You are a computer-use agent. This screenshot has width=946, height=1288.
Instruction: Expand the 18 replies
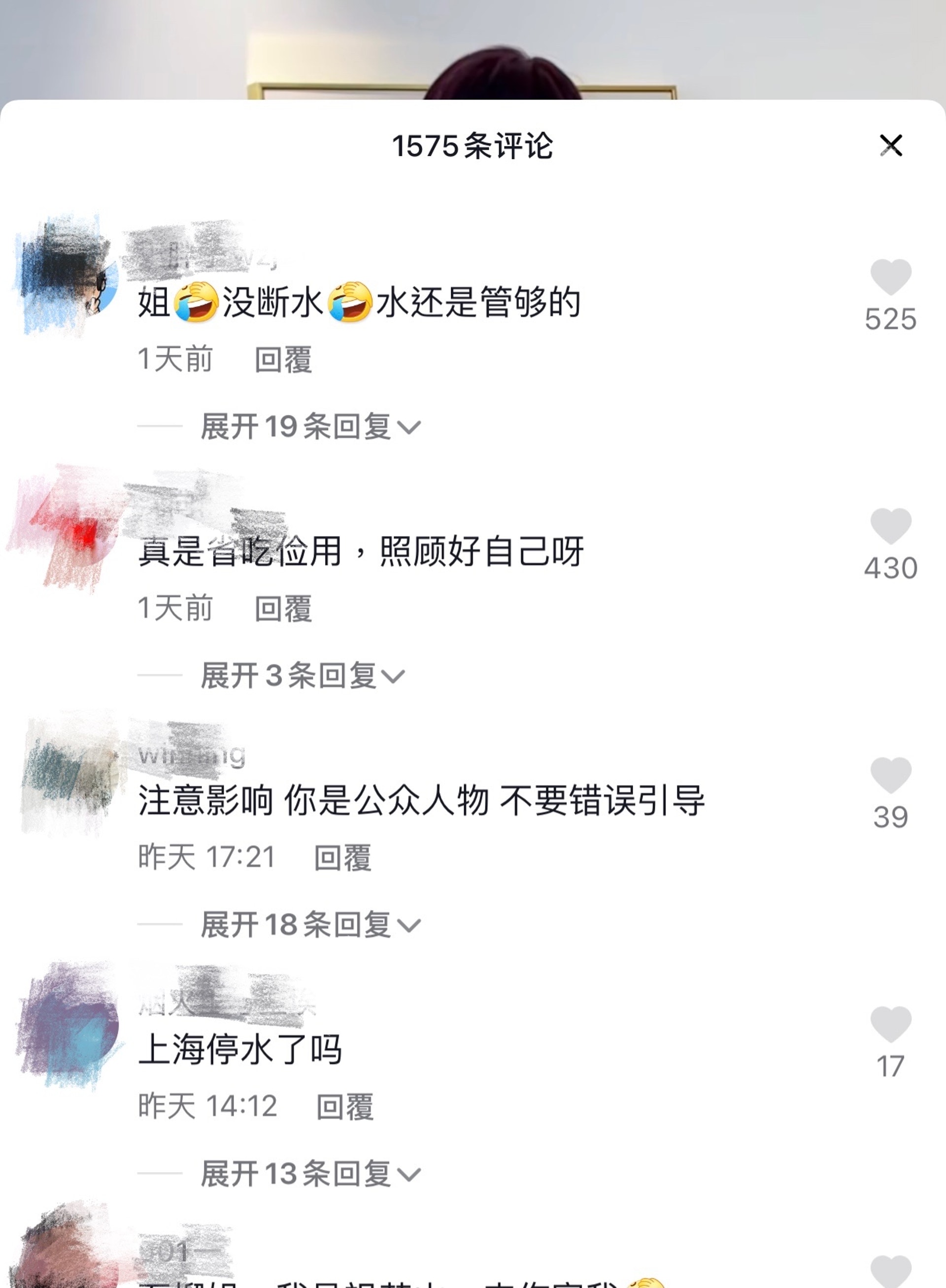point(310,925)
